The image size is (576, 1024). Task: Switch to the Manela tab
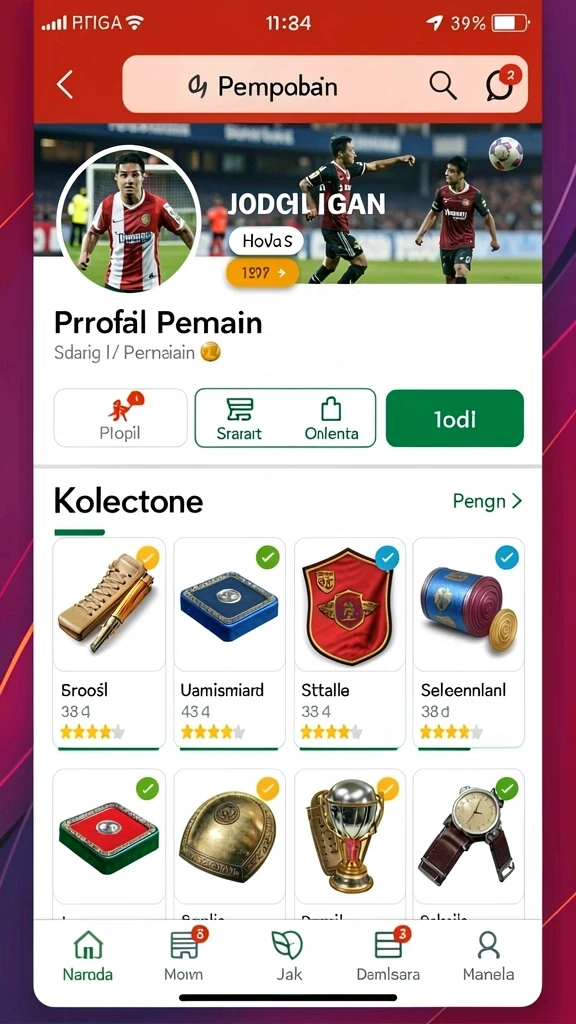click(x=488, y=955)
